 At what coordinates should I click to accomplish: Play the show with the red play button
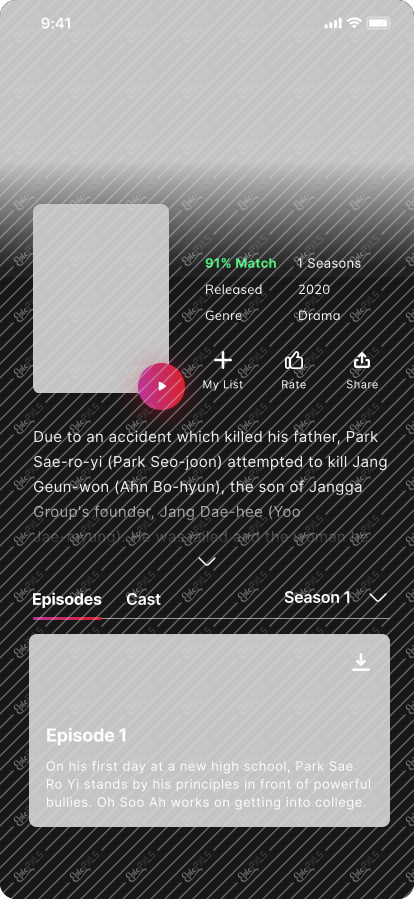[161, 386]
